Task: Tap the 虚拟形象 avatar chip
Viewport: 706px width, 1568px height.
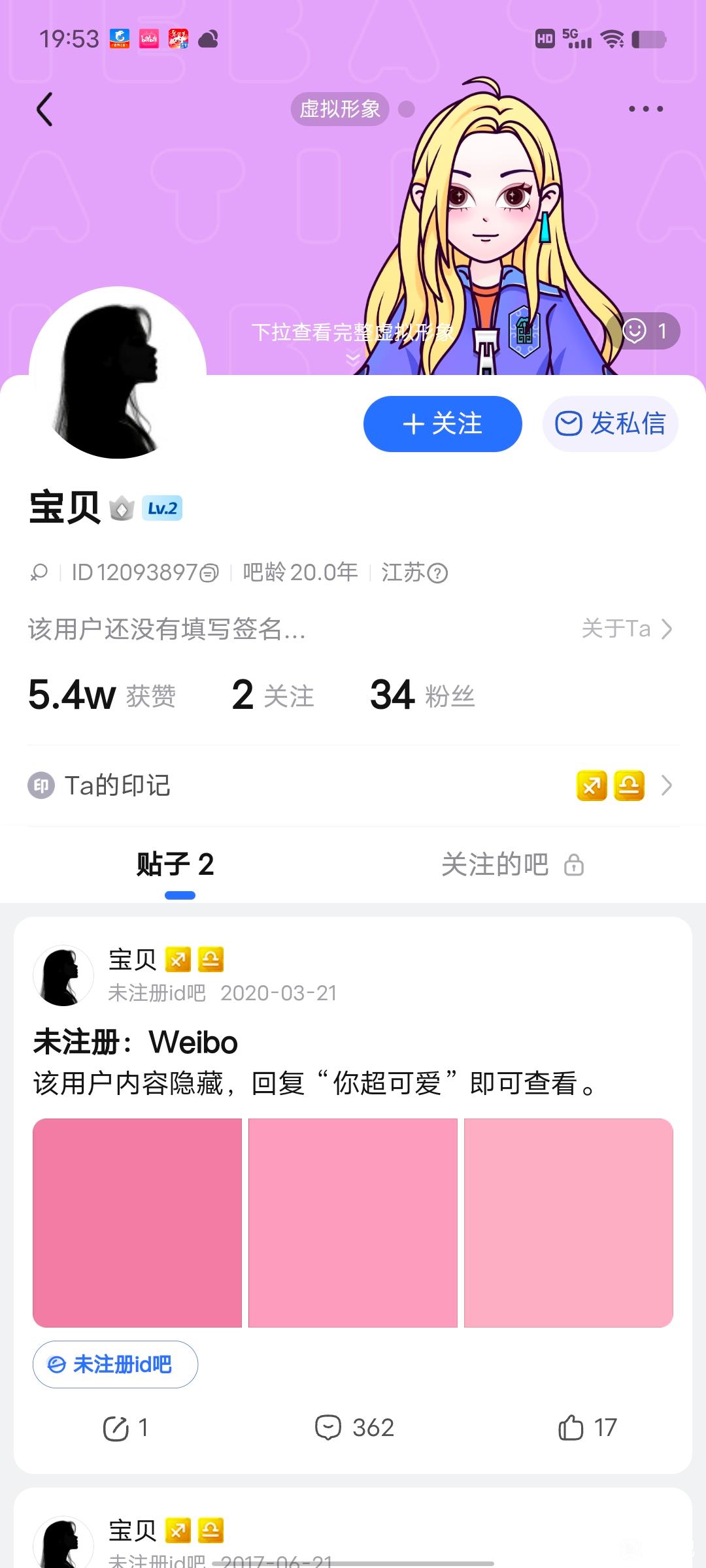Action: (x=340, y=109)
